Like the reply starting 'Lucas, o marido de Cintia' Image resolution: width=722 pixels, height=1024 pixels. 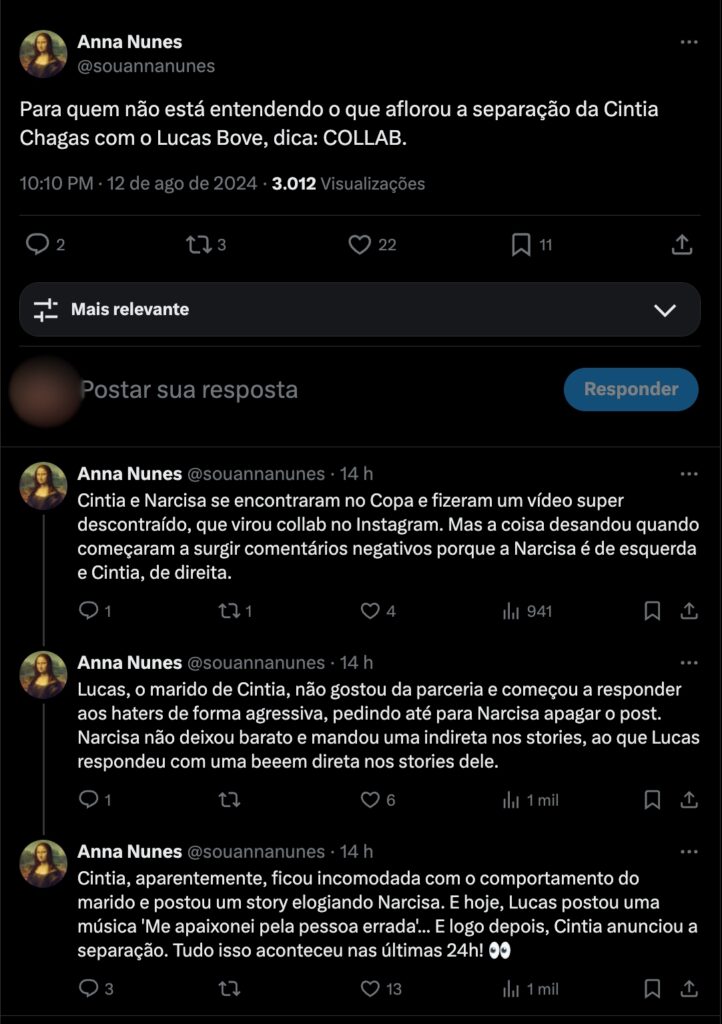point(370,800)
